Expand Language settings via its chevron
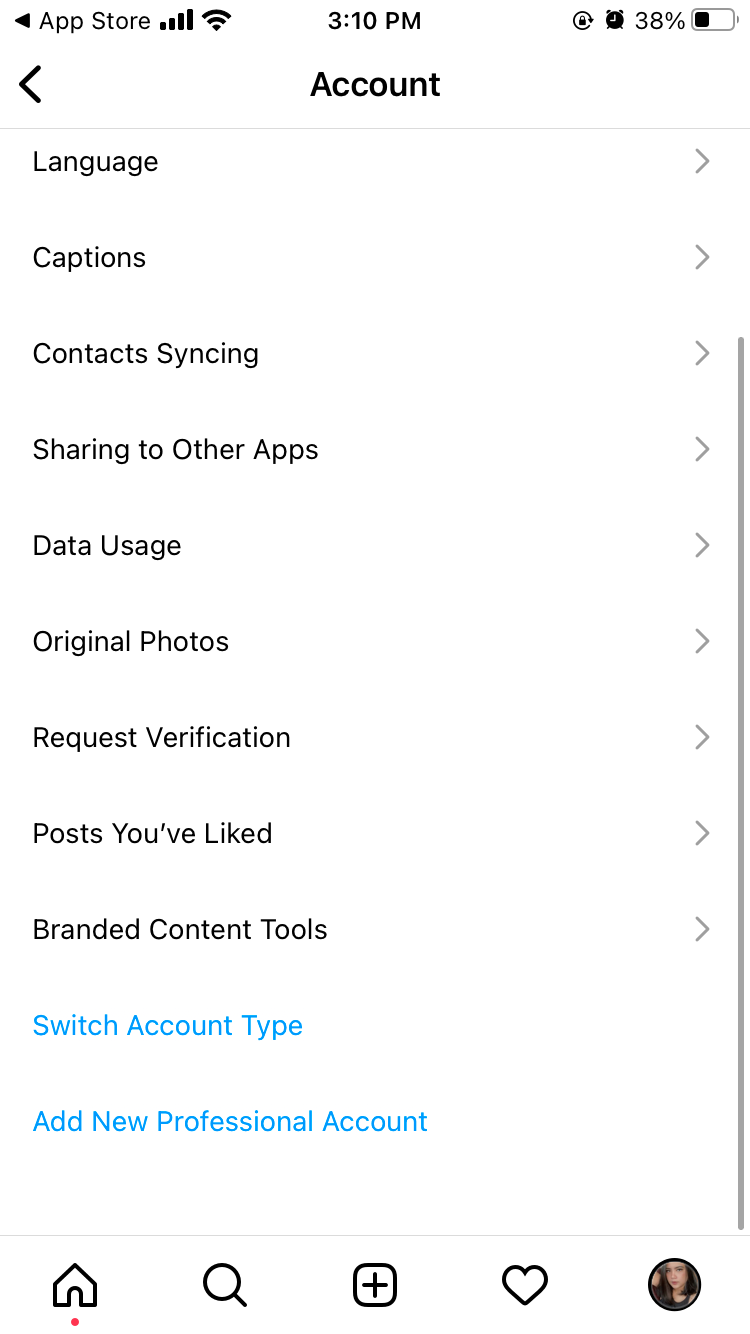Screen dimensions: 750x1334 point(701,161)
